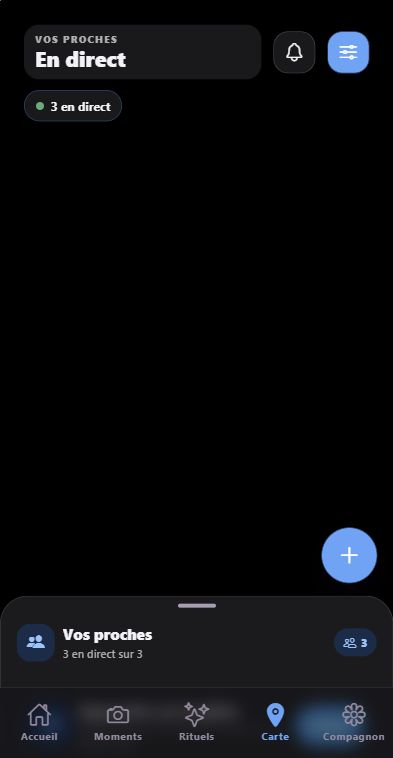Open the Rituels tab
This screenshot has height=758, width=393.
196,723
